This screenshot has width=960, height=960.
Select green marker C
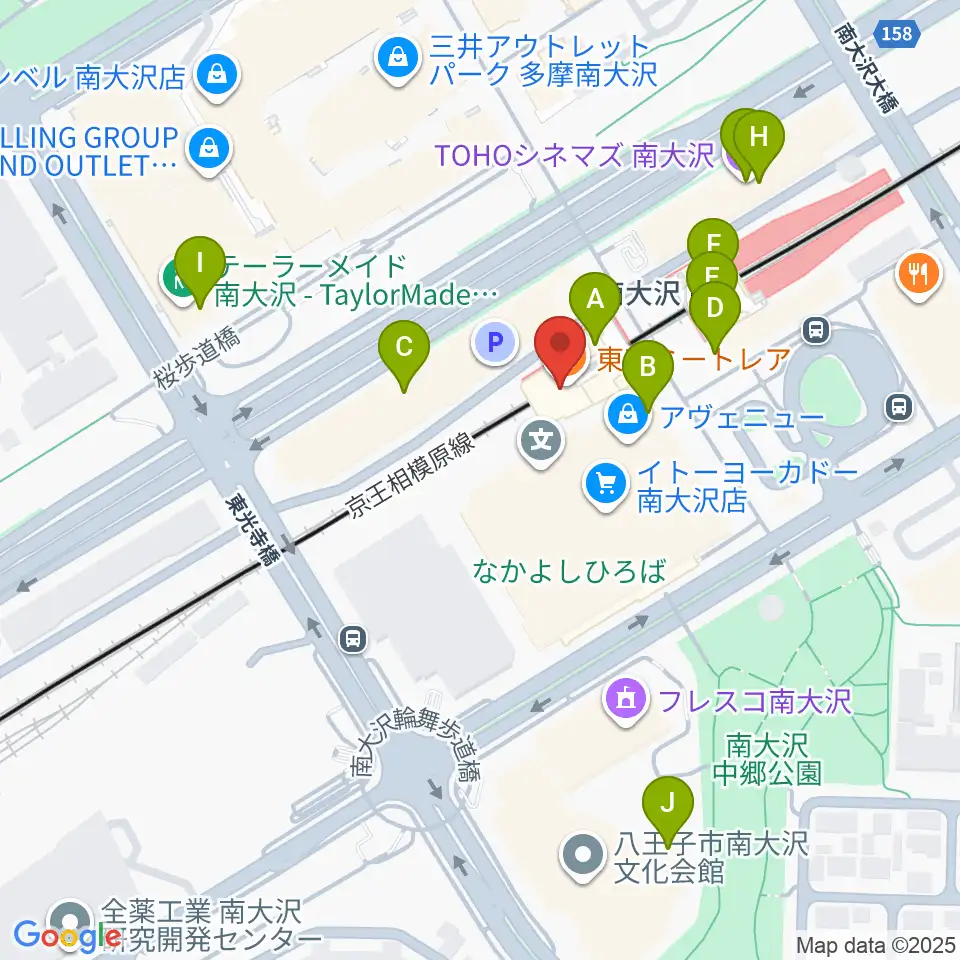point(404,354)
